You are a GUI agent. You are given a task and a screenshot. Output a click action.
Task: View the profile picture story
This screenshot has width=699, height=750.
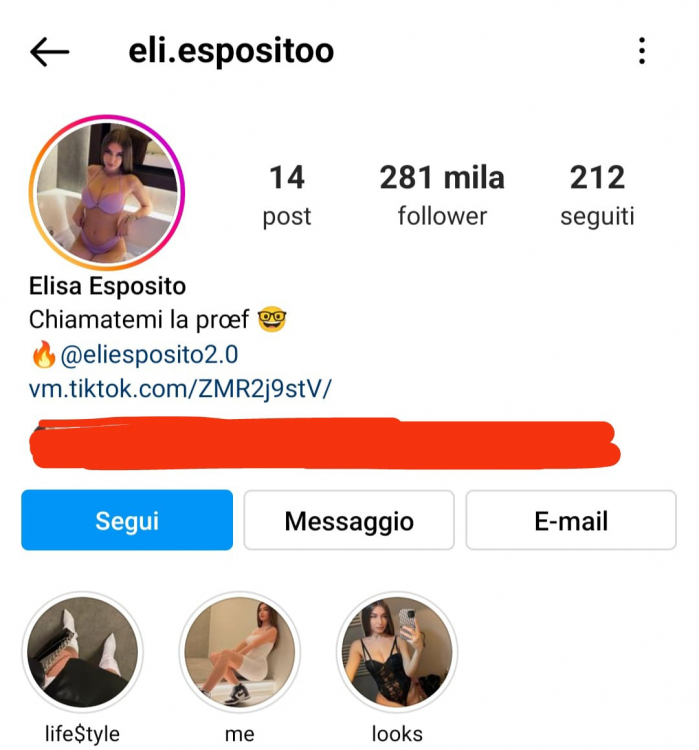tap(108, 193)
